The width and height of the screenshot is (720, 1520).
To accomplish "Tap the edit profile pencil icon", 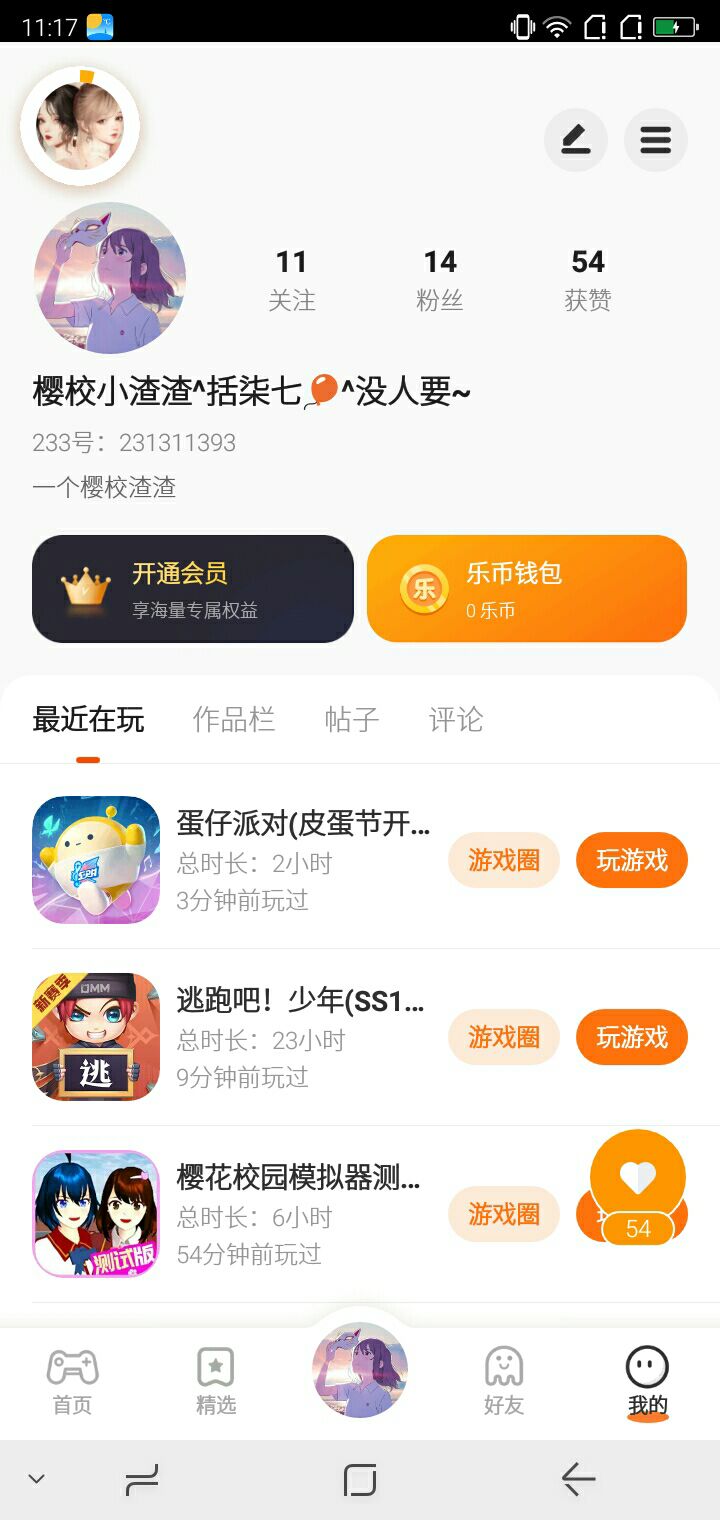I will point(575,140).
